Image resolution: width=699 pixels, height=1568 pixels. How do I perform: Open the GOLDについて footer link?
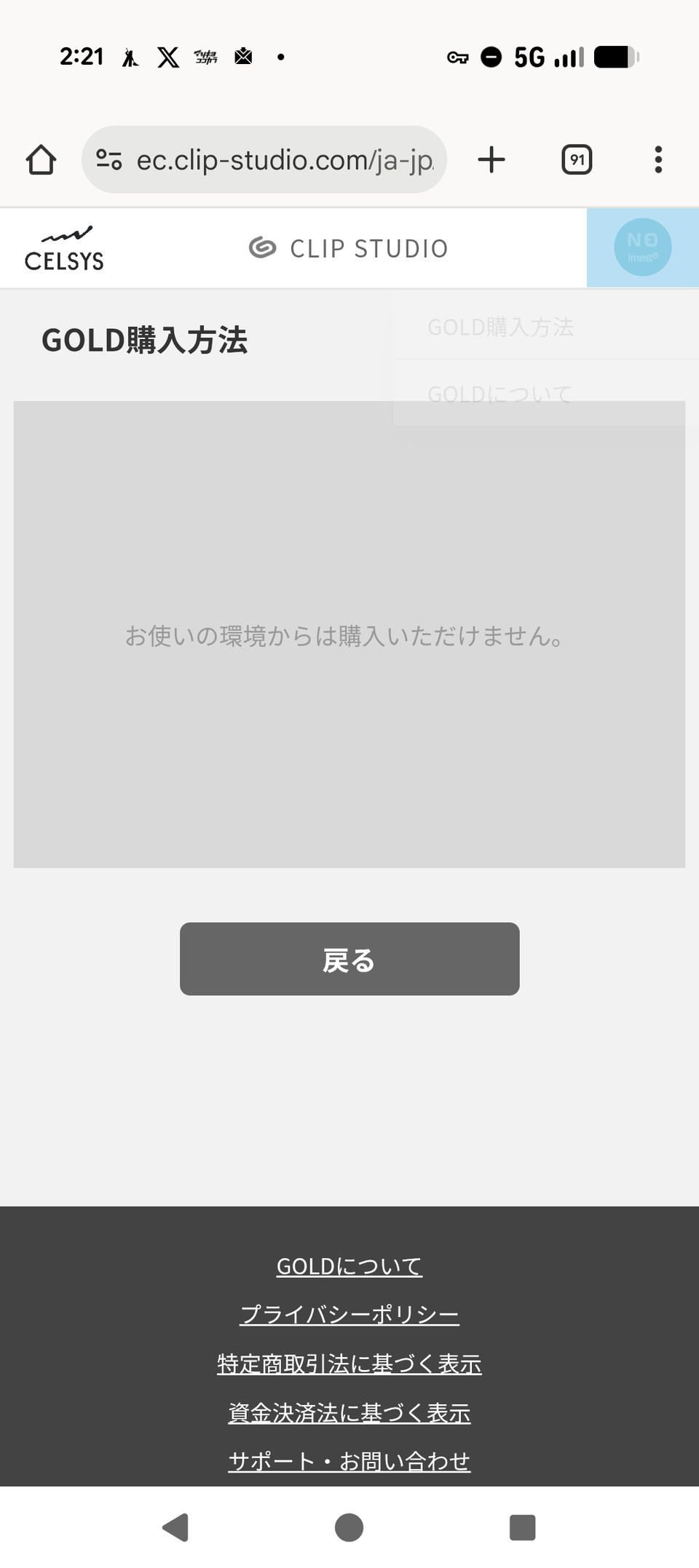pyautogui.click(x=349, y=1267)
